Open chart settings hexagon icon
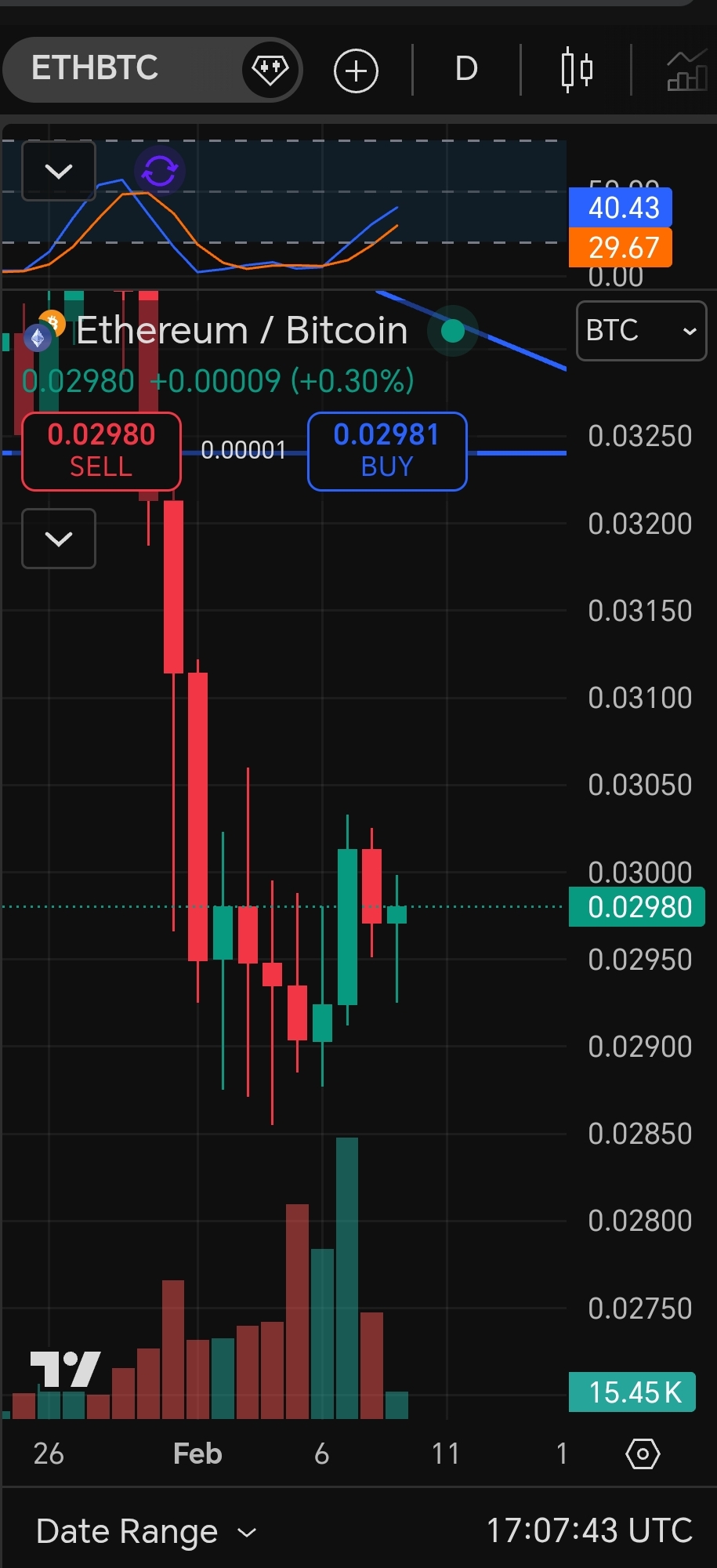Screen dimensions: 717x1568 coord(643,1454)
